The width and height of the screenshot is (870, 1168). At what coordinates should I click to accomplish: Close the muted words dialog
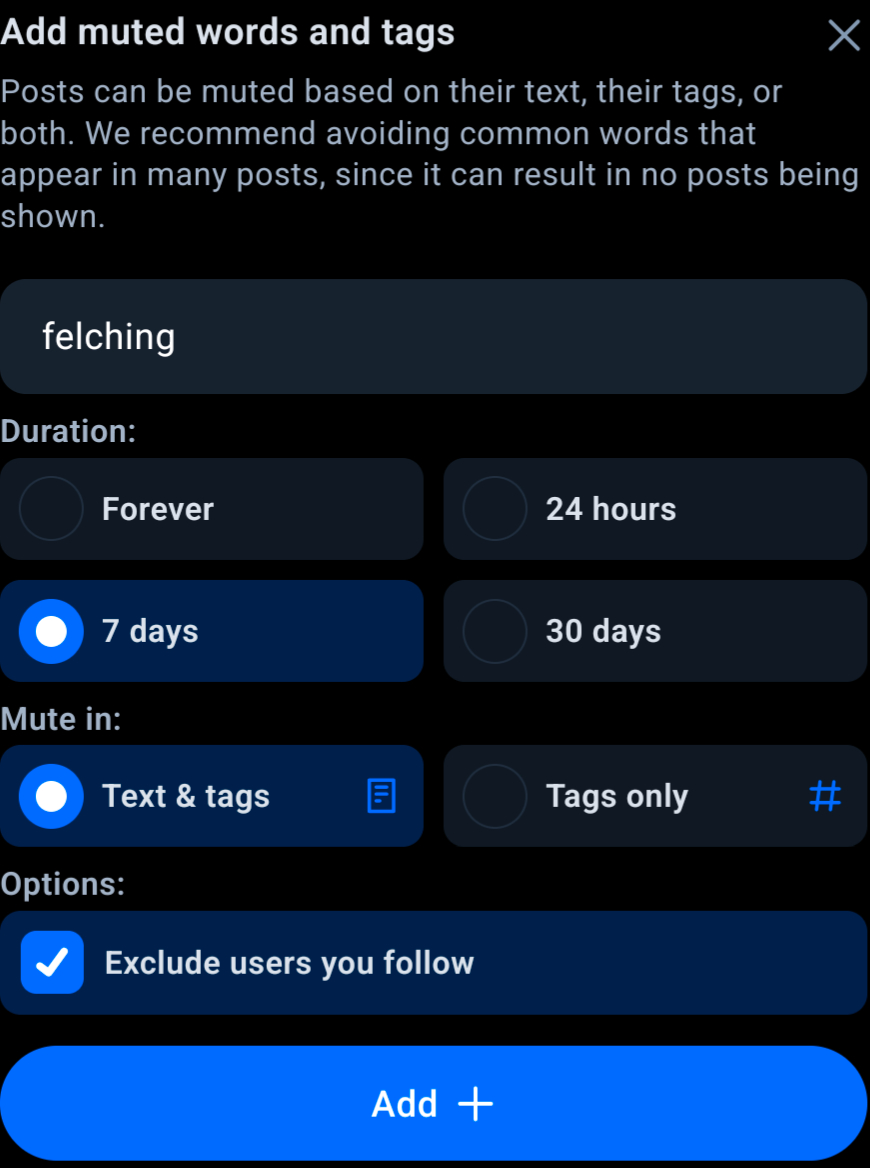pos(844,36)
